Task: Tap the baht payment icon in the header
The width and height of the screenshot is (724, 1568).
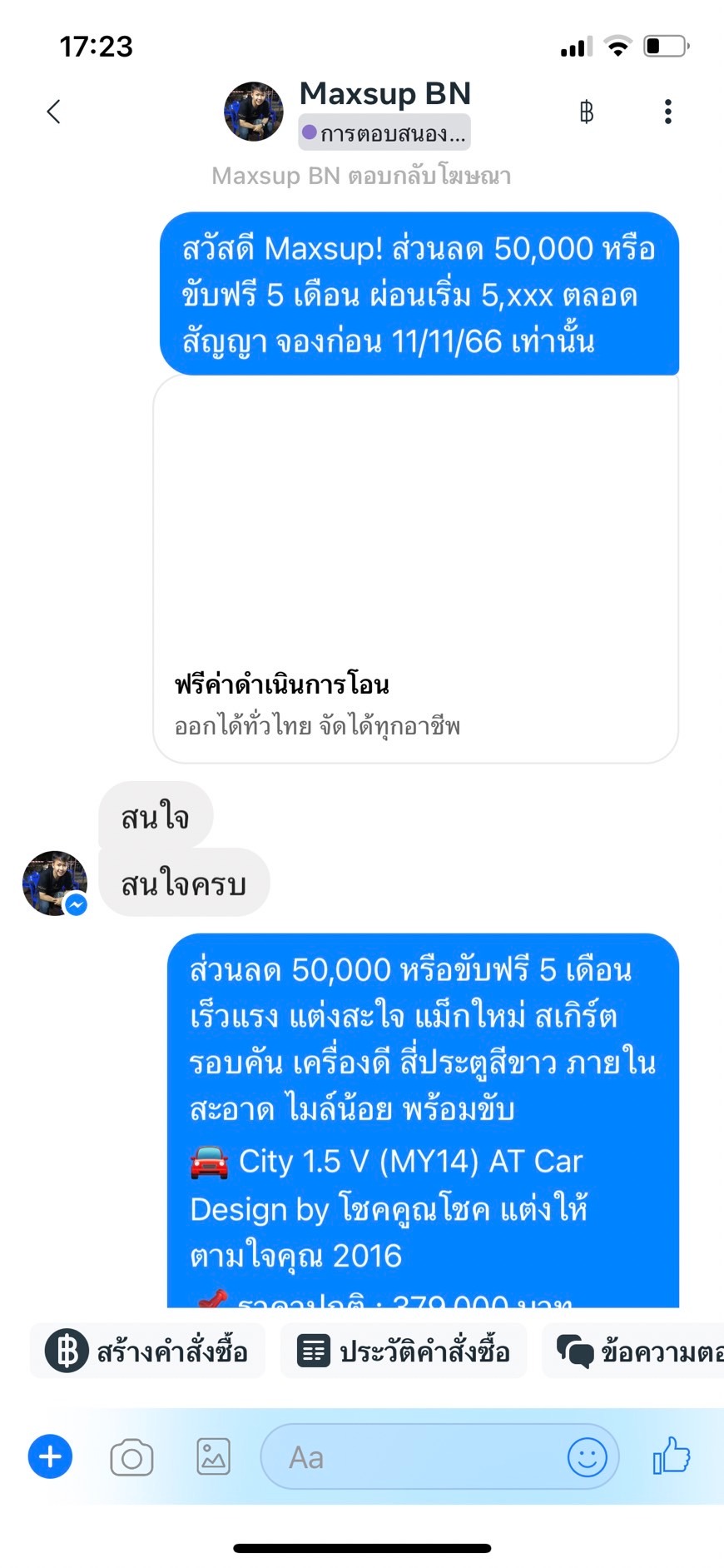Action: tap(586, 112)
